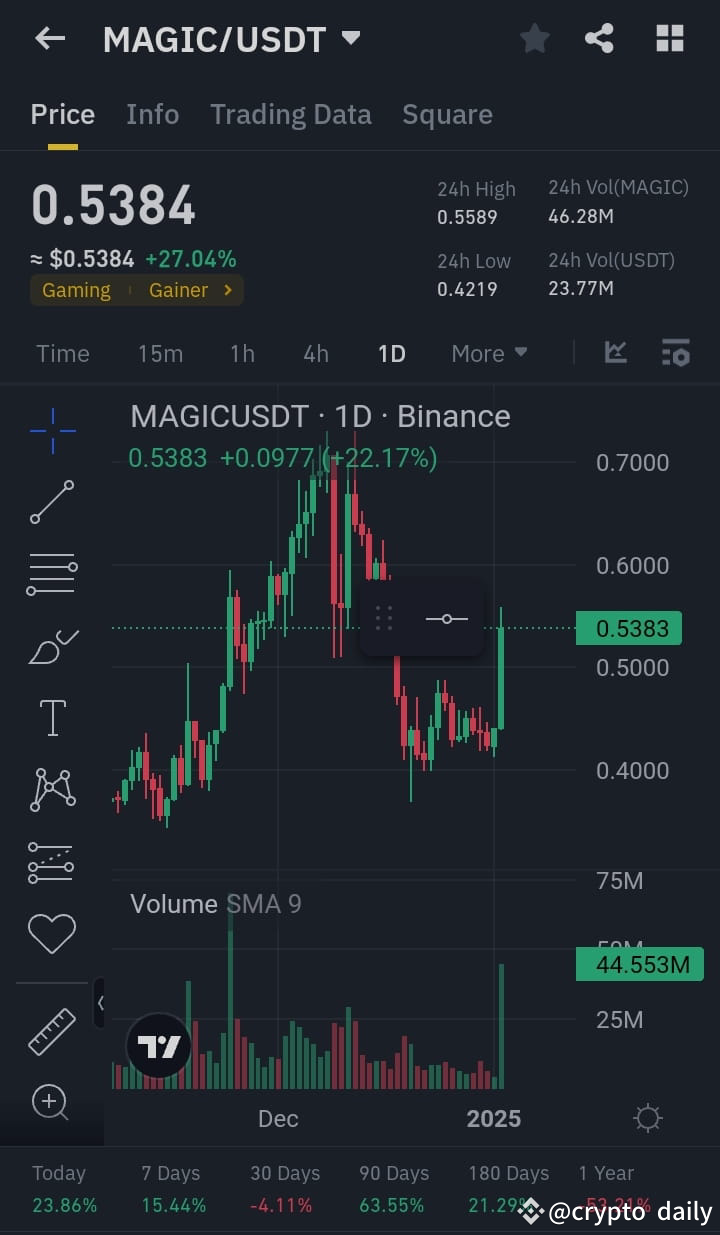Toggle the star to favorite MAGIC/USDT
The image size is (720, 1235).
click(534, 38)
